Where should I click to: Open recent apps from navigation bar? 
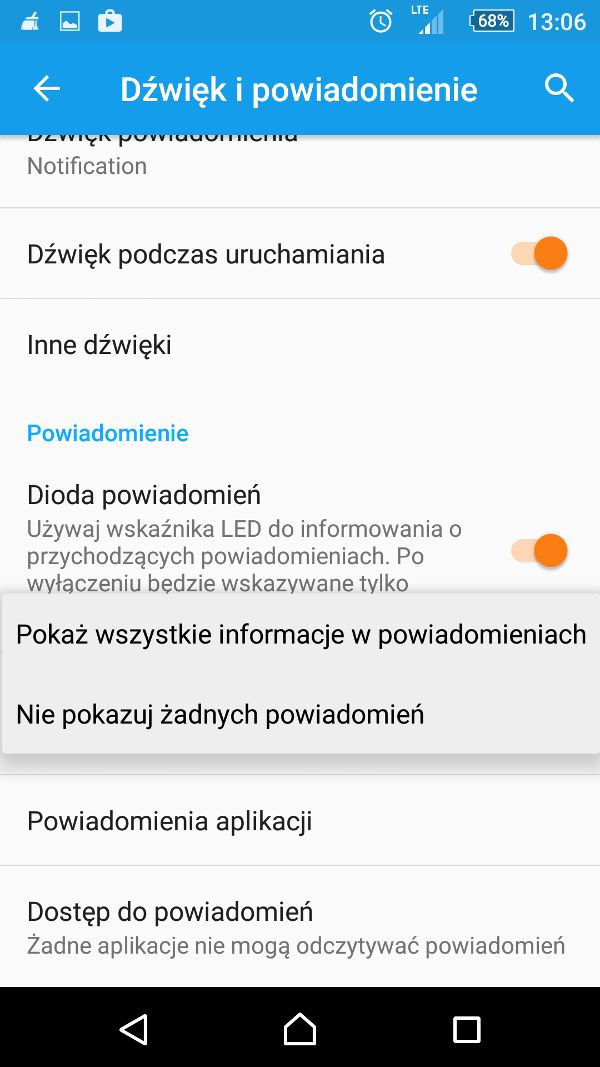click(466, 1028)
